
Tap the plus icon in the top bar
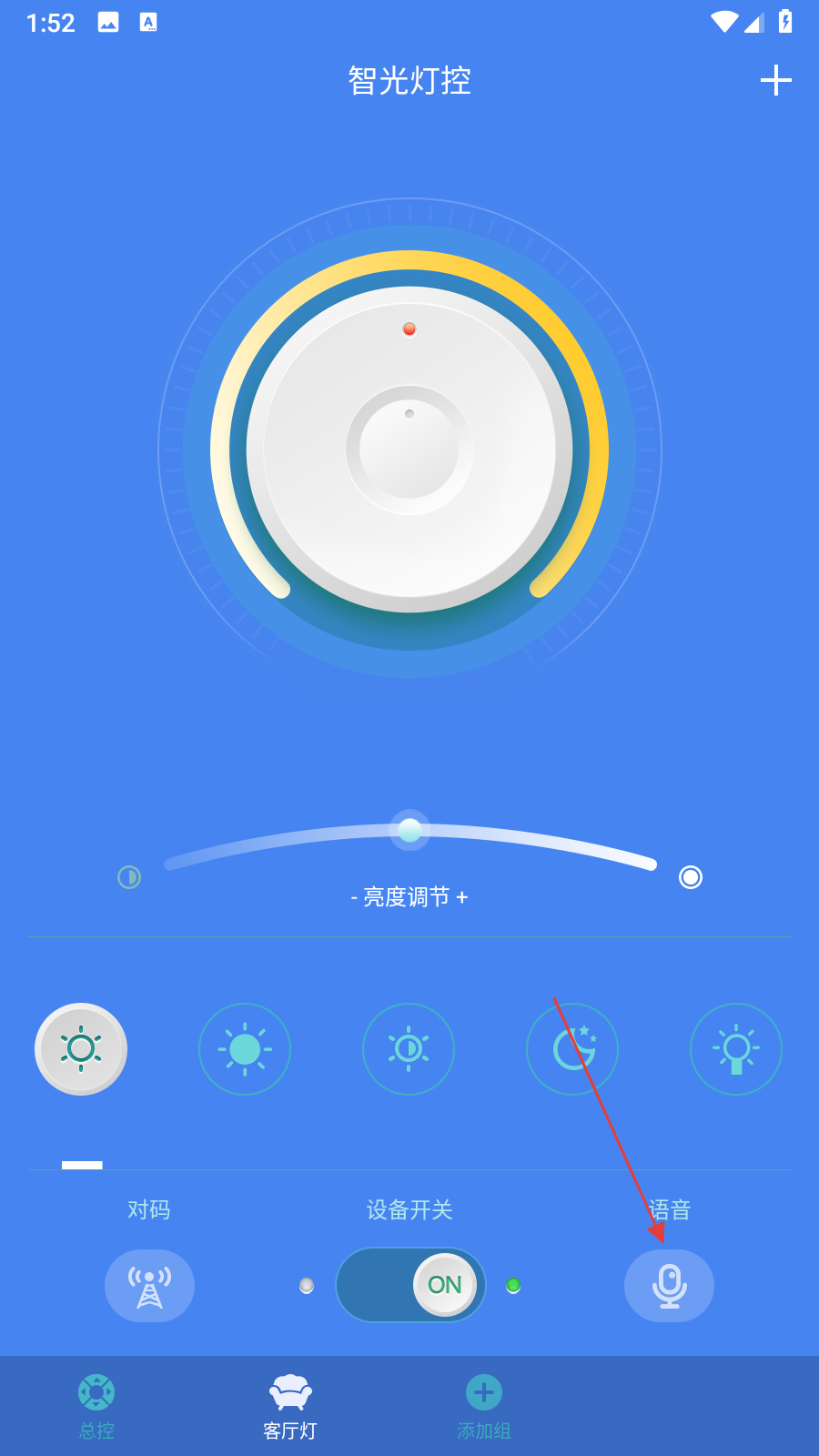pyautogui.click(x=775, y=80)
